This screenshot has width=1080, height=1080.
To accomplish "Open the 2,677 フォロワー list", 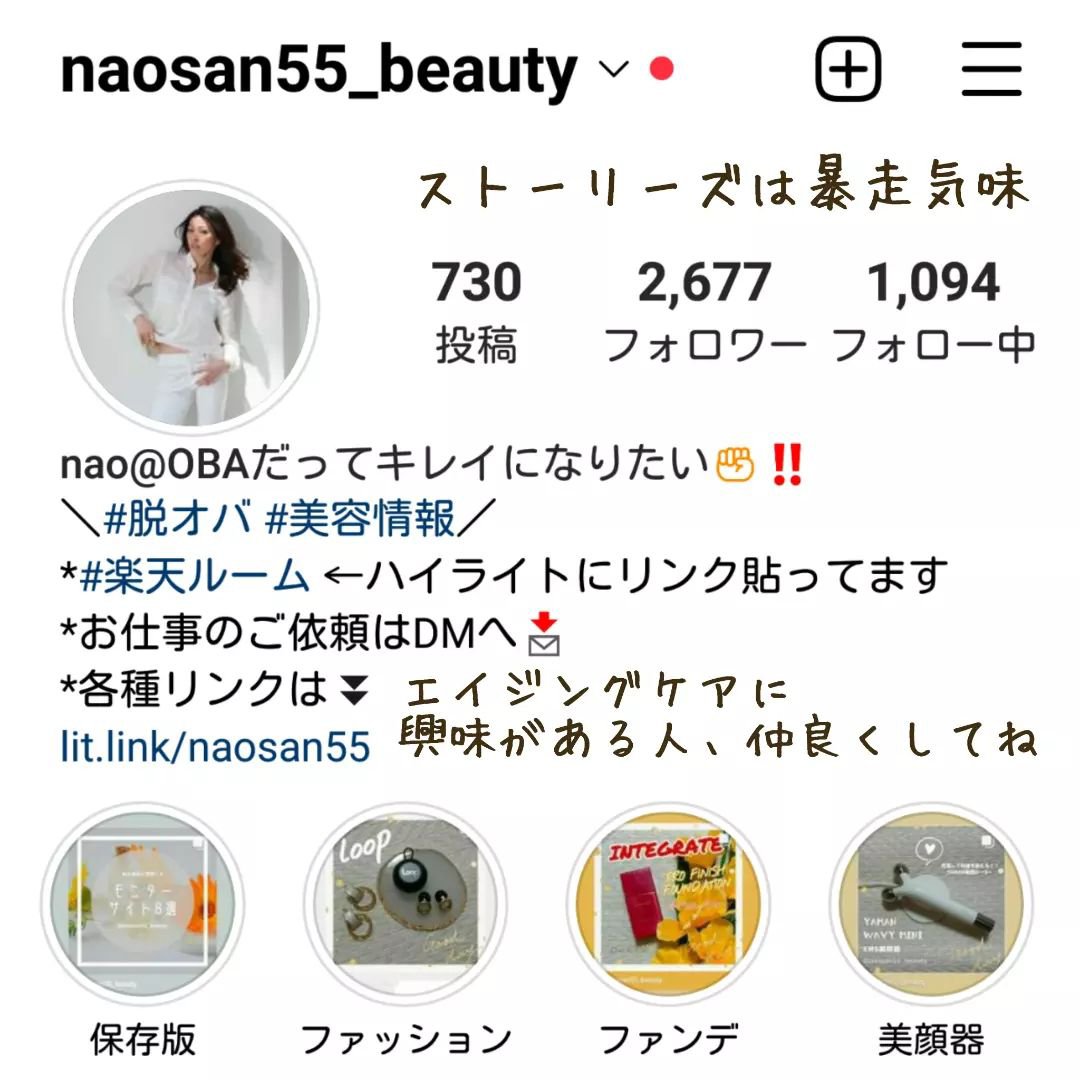I will pyautogui.click(x=705, y=310).
